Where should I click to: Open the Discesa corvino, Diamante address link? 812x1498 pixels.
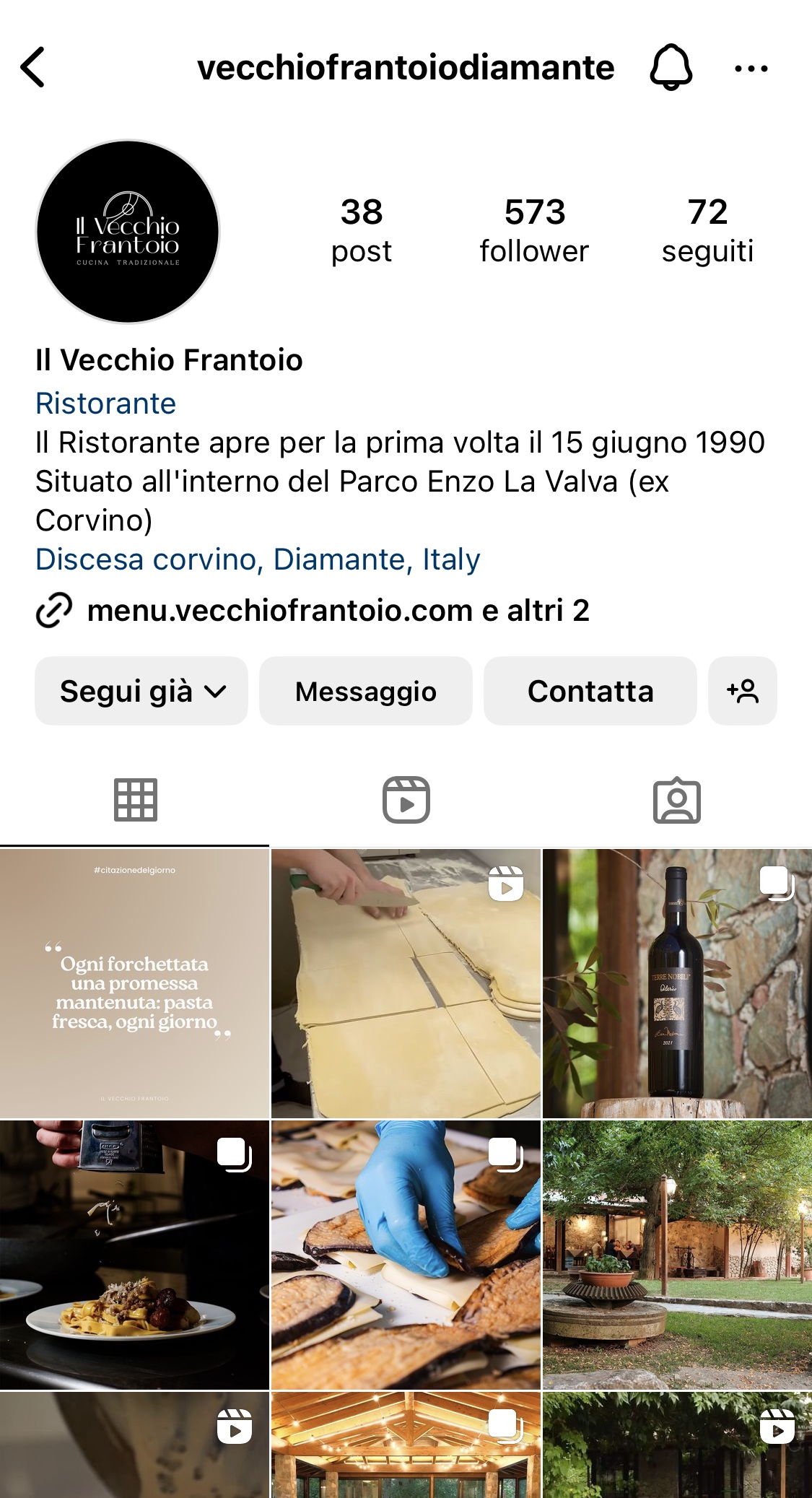(258, 559)
